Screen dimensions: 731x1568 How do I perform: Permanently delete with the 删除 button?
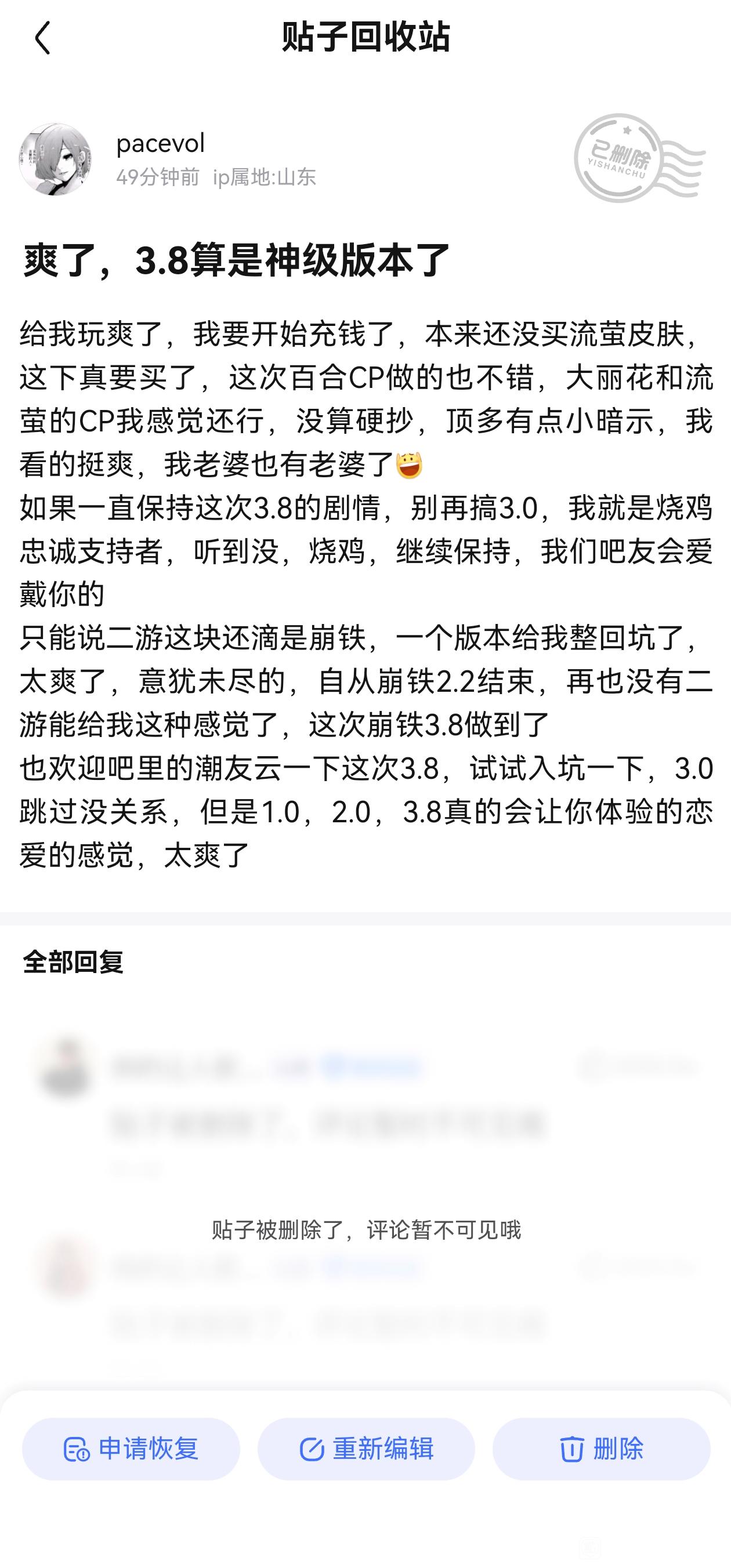coord(601,1449)
